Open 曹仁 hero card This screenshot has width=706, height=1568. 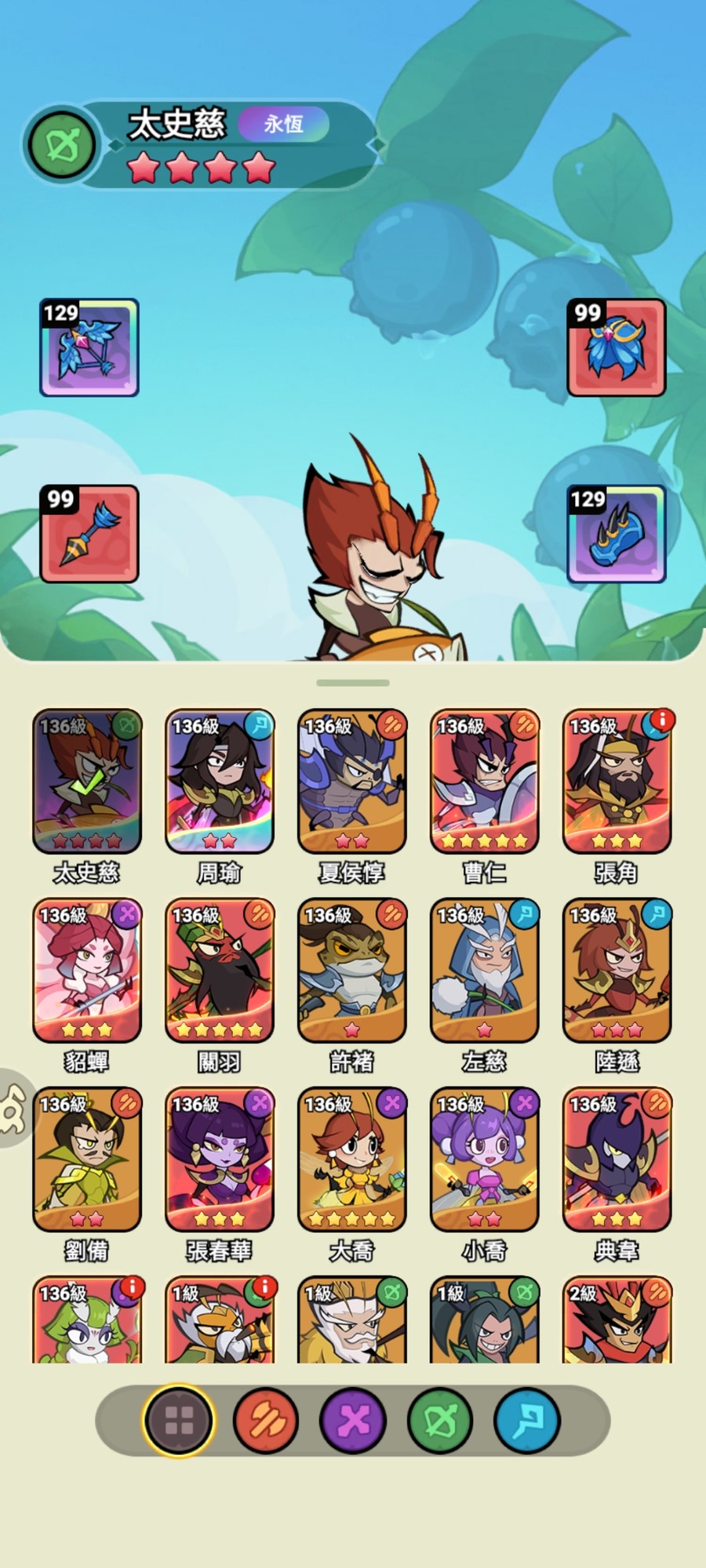tap(484, 781)
